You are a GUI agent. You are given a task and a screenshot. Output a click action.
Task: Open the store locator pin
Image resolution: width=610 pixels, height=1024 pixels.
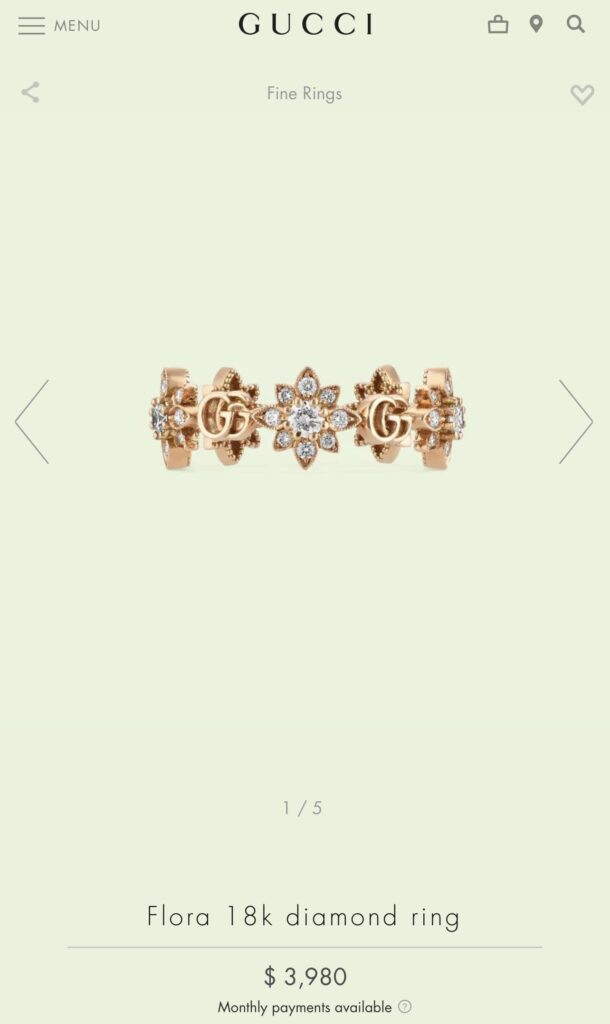click(x=536, y=25)
